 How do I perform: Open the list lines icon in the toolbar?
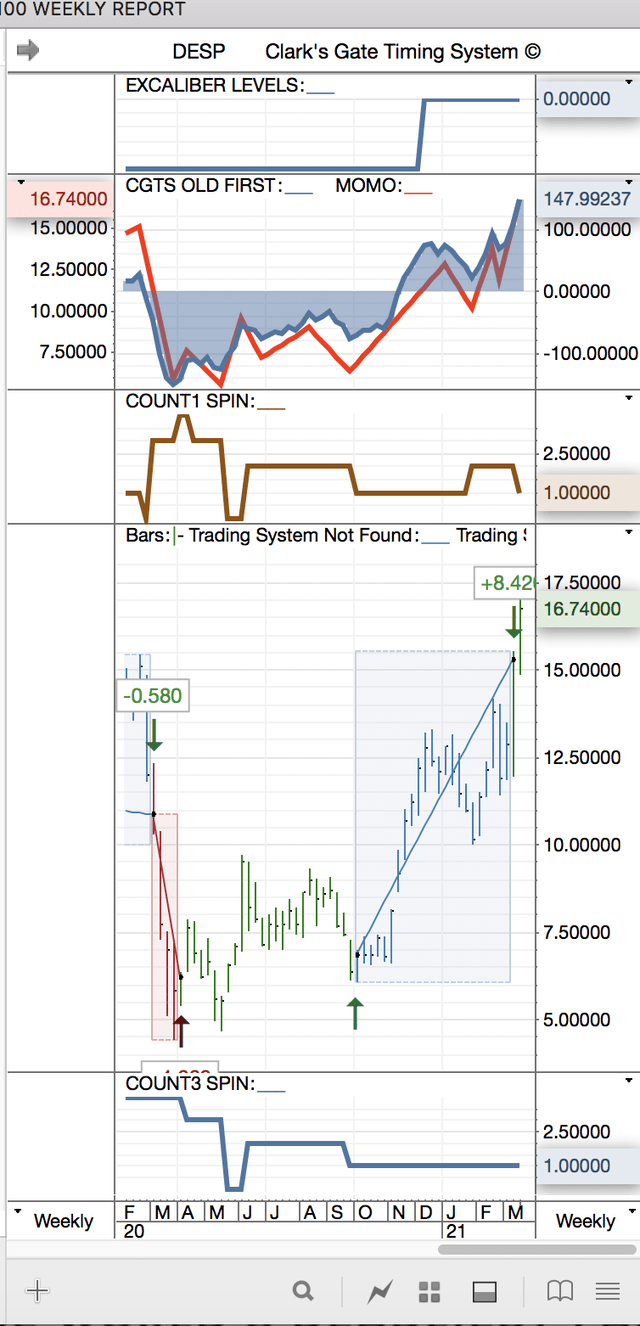(x=608, y=1291)
